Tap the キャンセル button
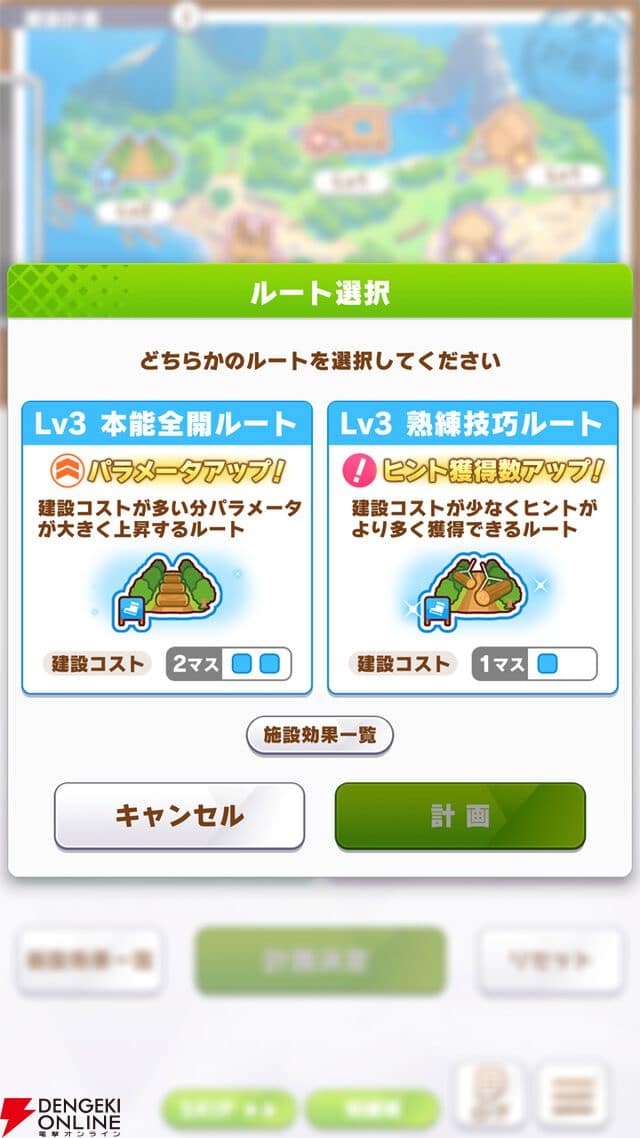640x1138 pixels. tap(179, 816)
